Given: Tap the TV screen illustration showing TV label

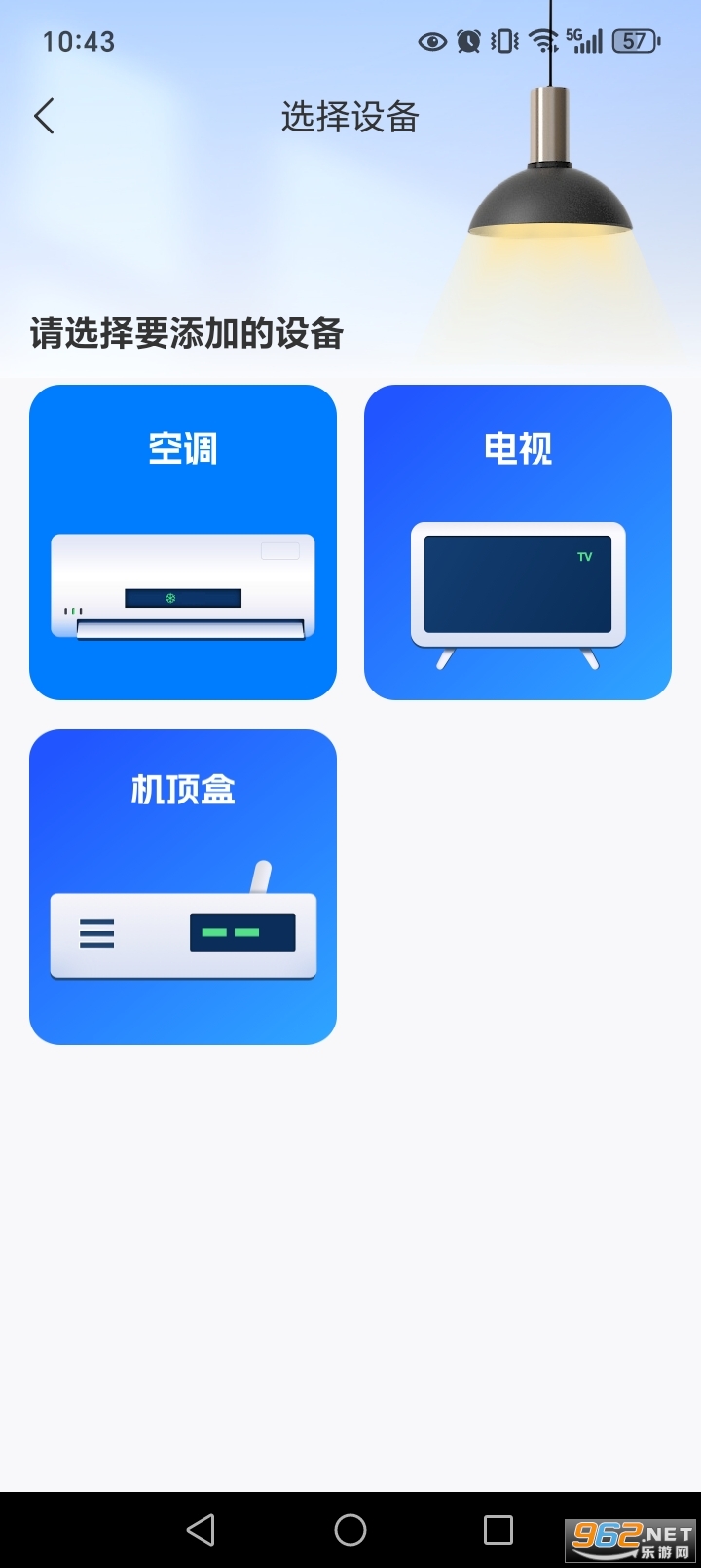Looking at the screenshot, I should click(517, 584).
